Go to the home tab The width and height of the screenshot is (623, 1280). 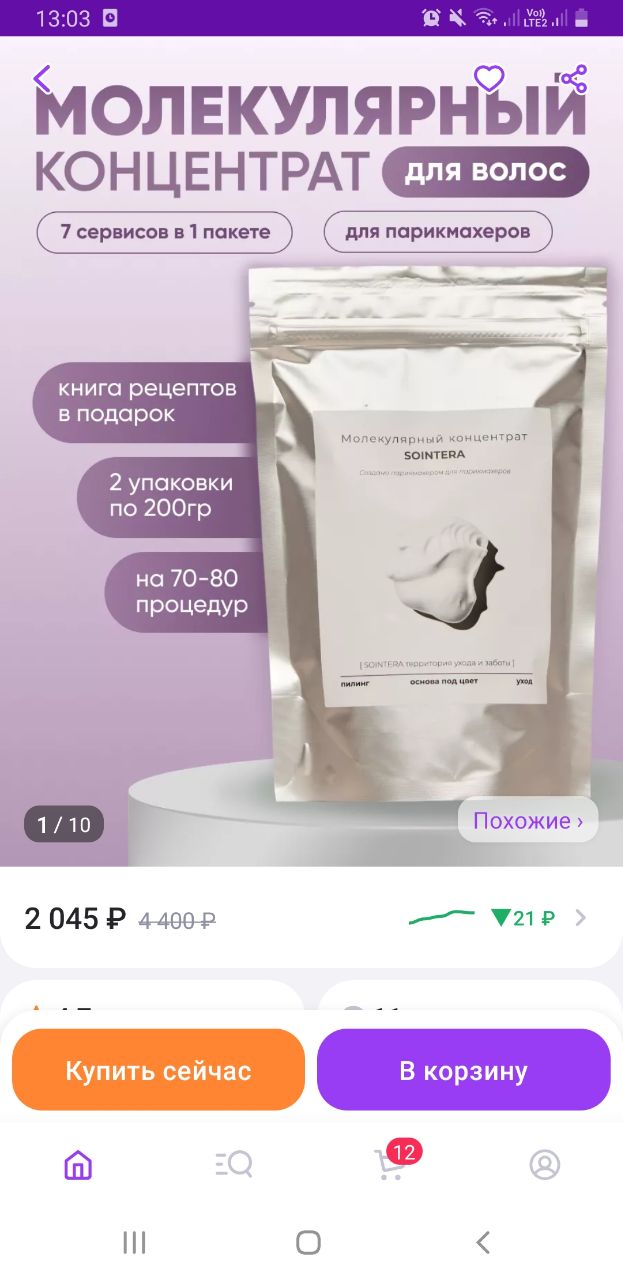click(x=78, y=1164)
